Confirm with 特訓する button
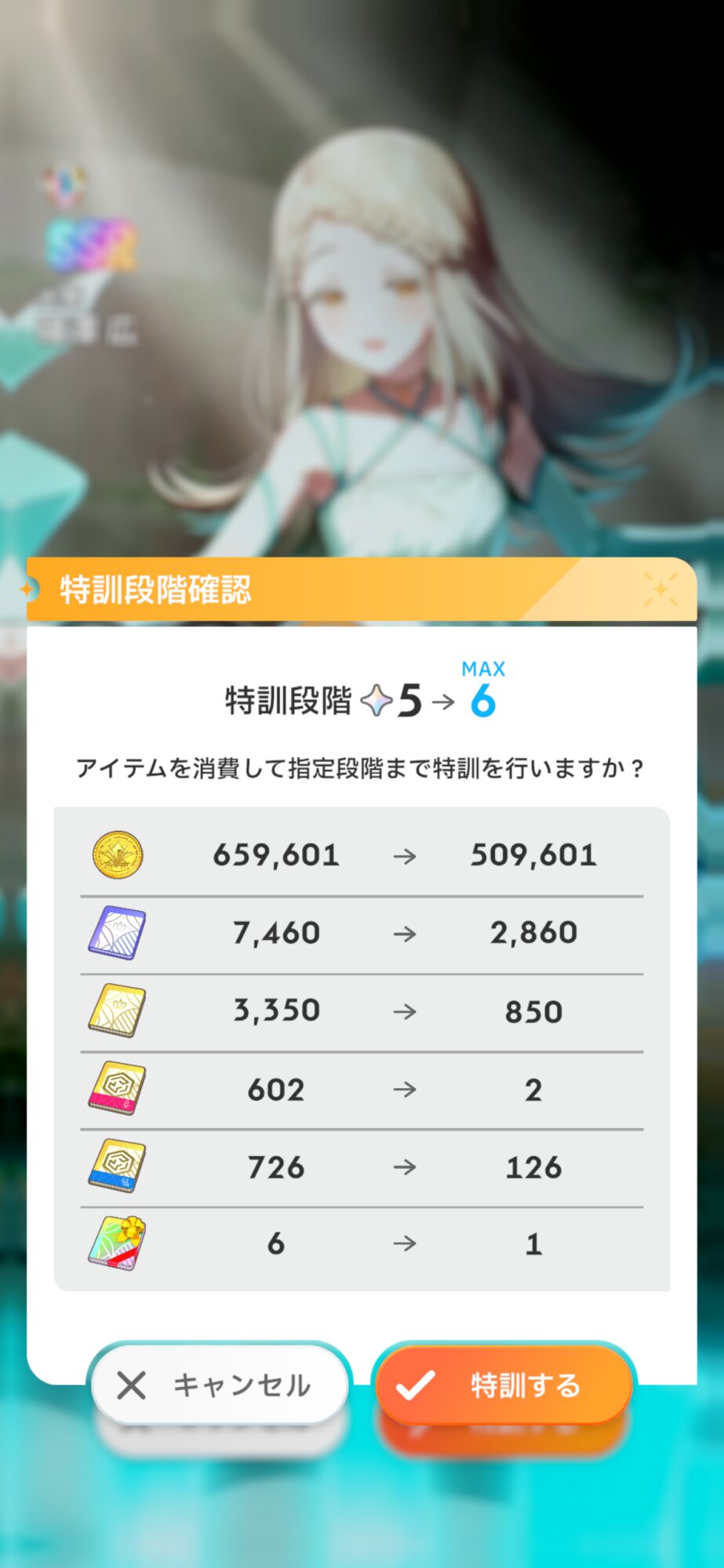Screen dimensions: 724x1568 pos(504,1385)
